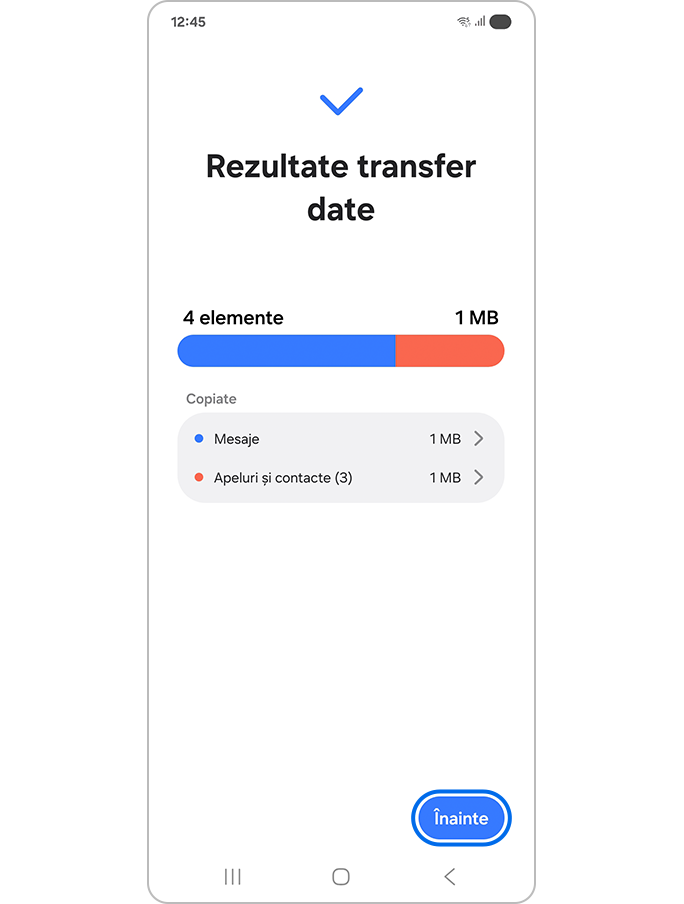Screen dimensions: 684x904
Task: Open the Mesaje transfer details
Action: pos(340,439)
